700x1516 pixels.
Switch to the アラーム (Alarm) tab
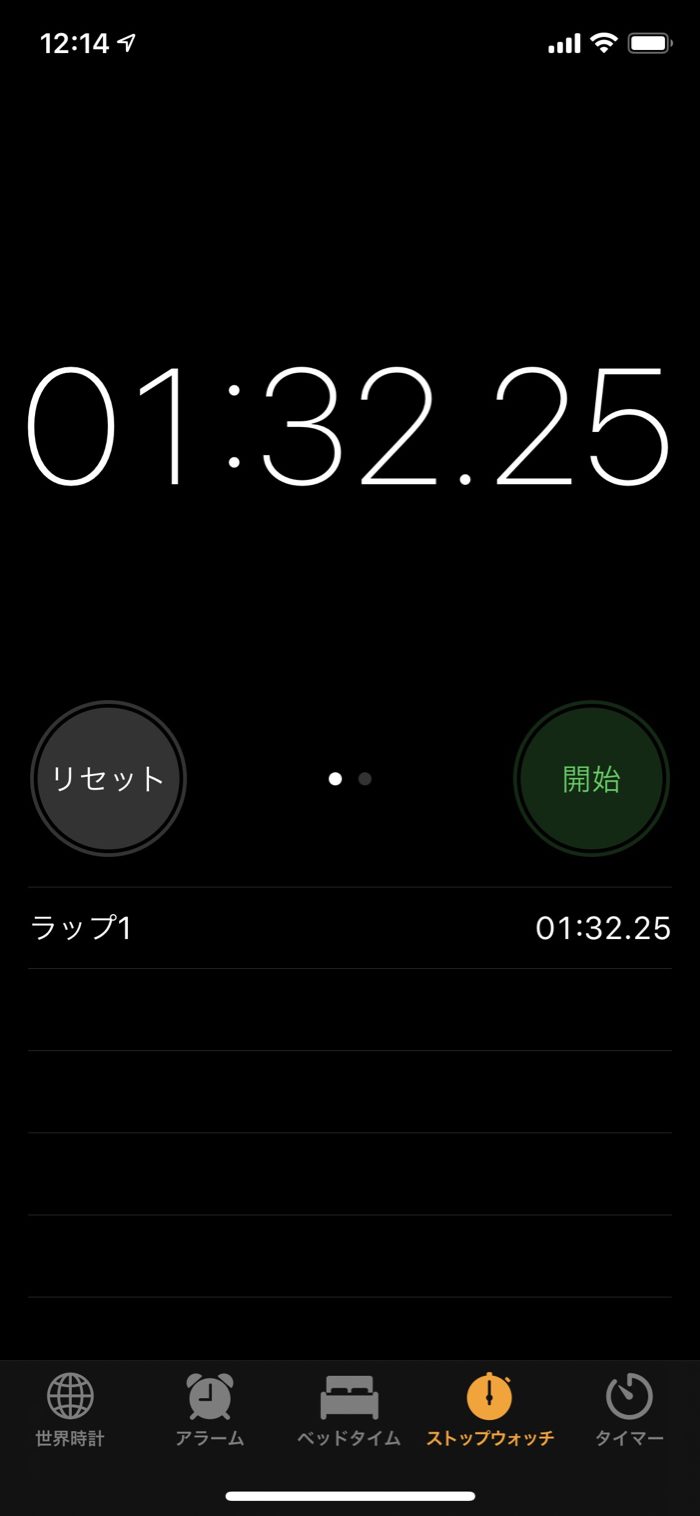[x=210, y=1410]
